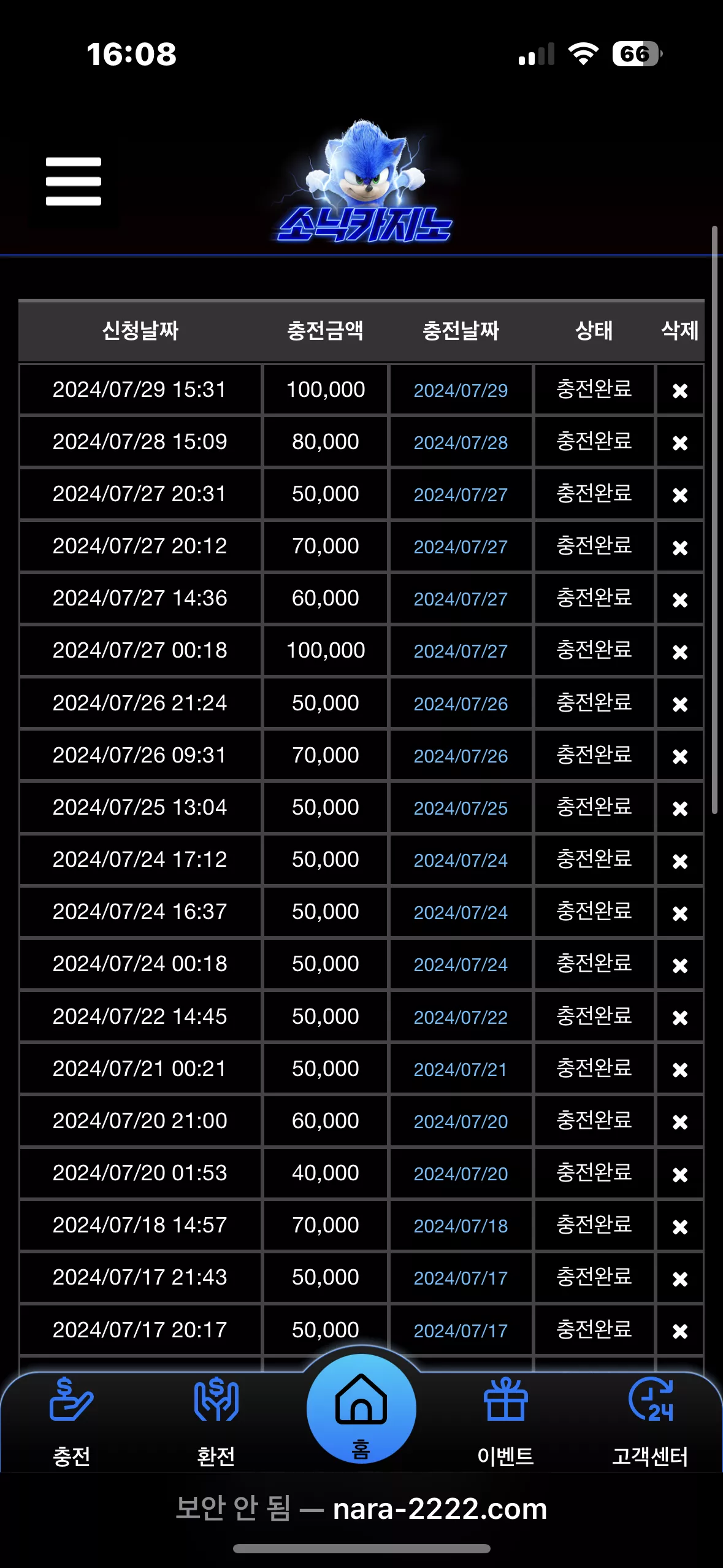
Task: Delete the 2024/07/29 15:31 record
Action: coord(680,390)
